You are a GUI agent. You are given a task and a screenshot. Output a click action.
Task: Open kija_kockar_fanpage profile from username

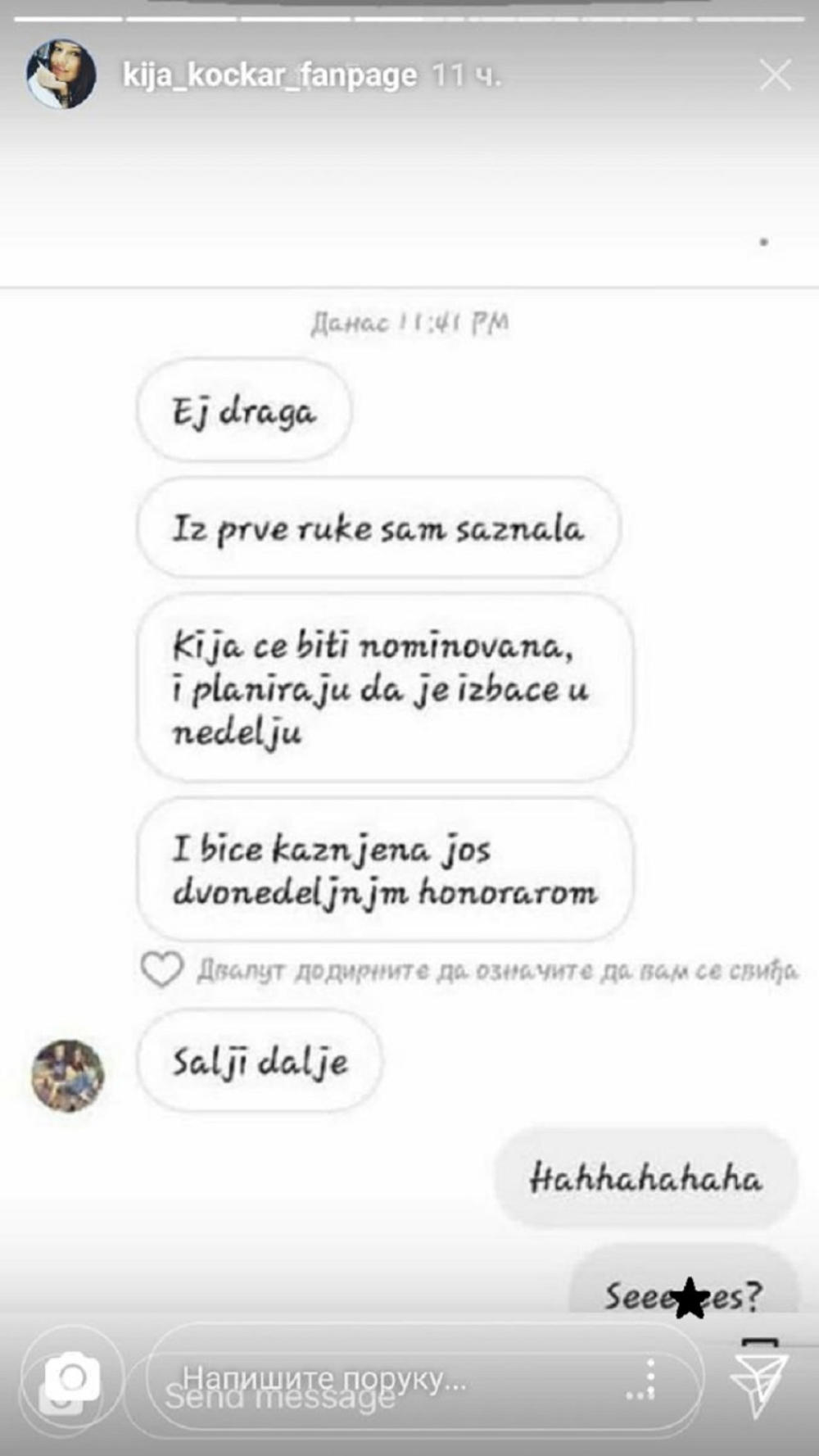(269, 75)
